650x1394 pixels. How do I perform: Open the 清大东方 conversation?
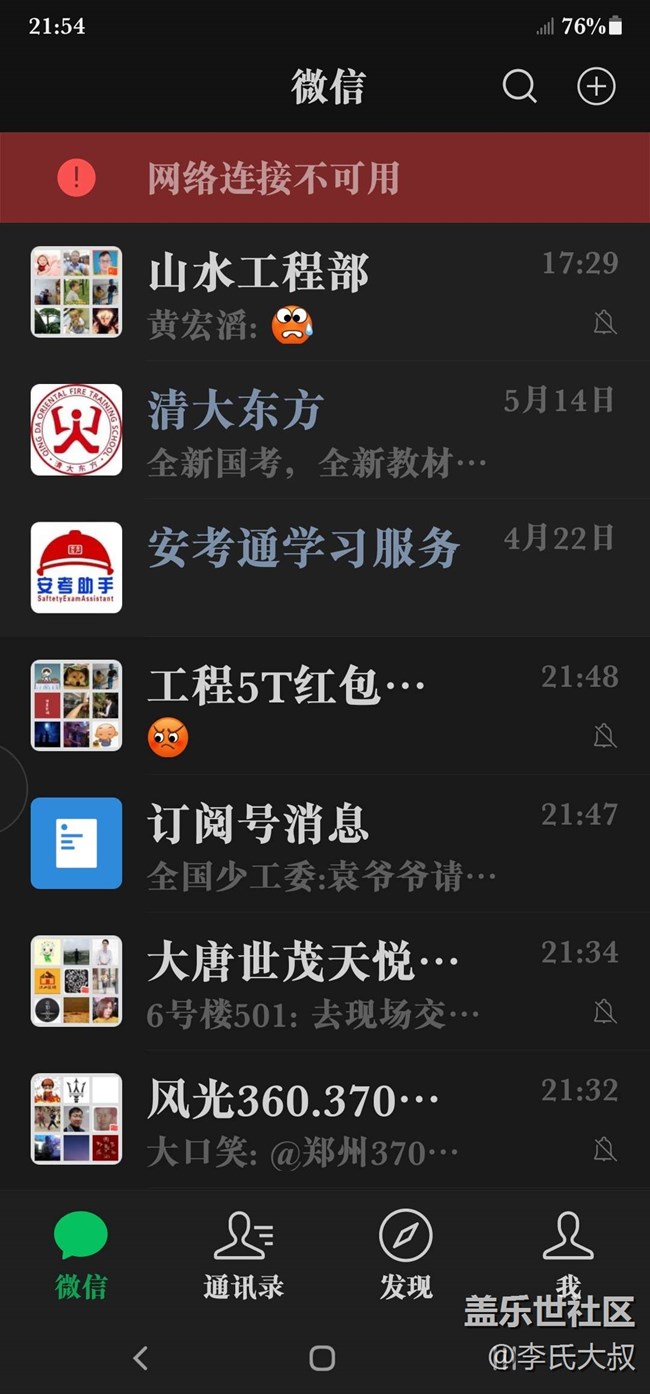point(325,430)
